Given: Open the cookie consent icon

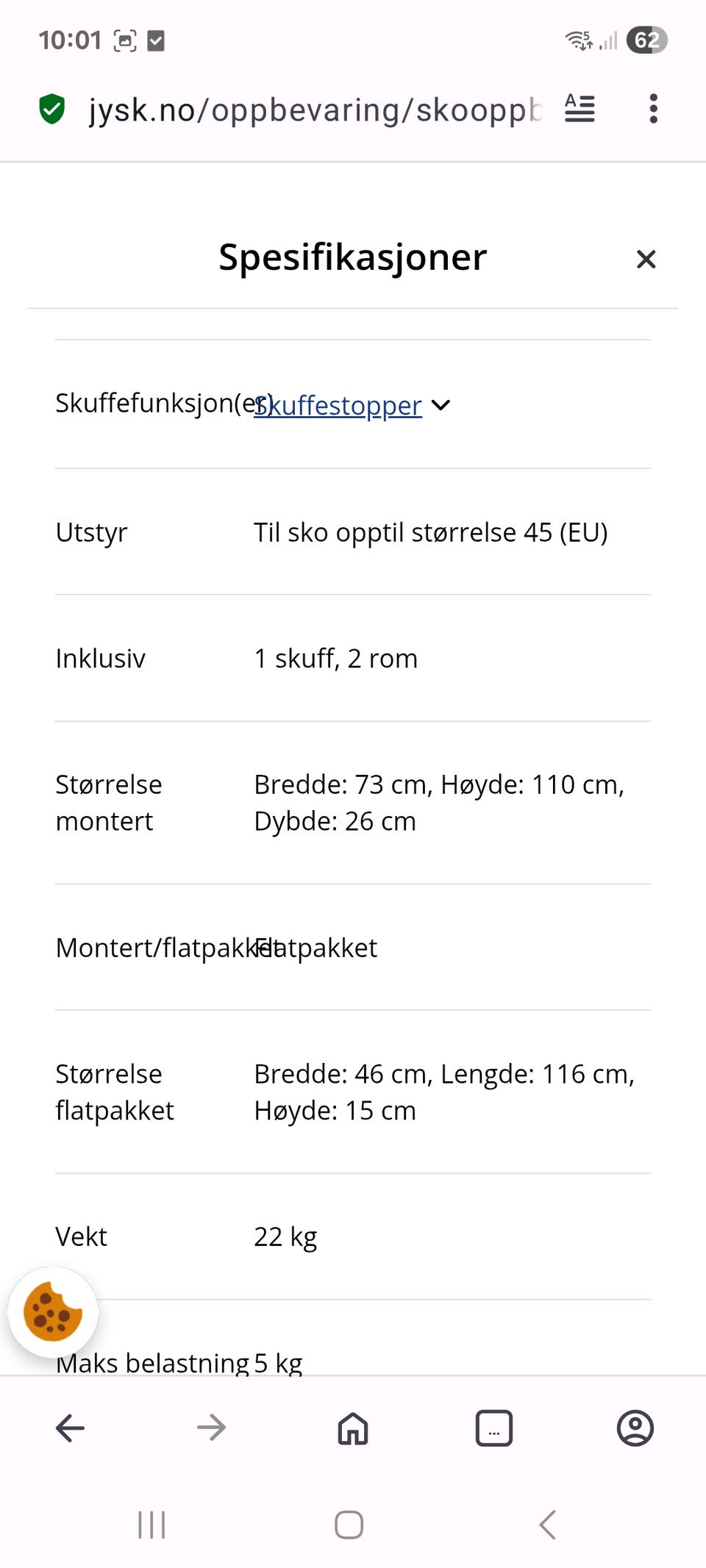Looking at the screenshot, I should 52,1311.
